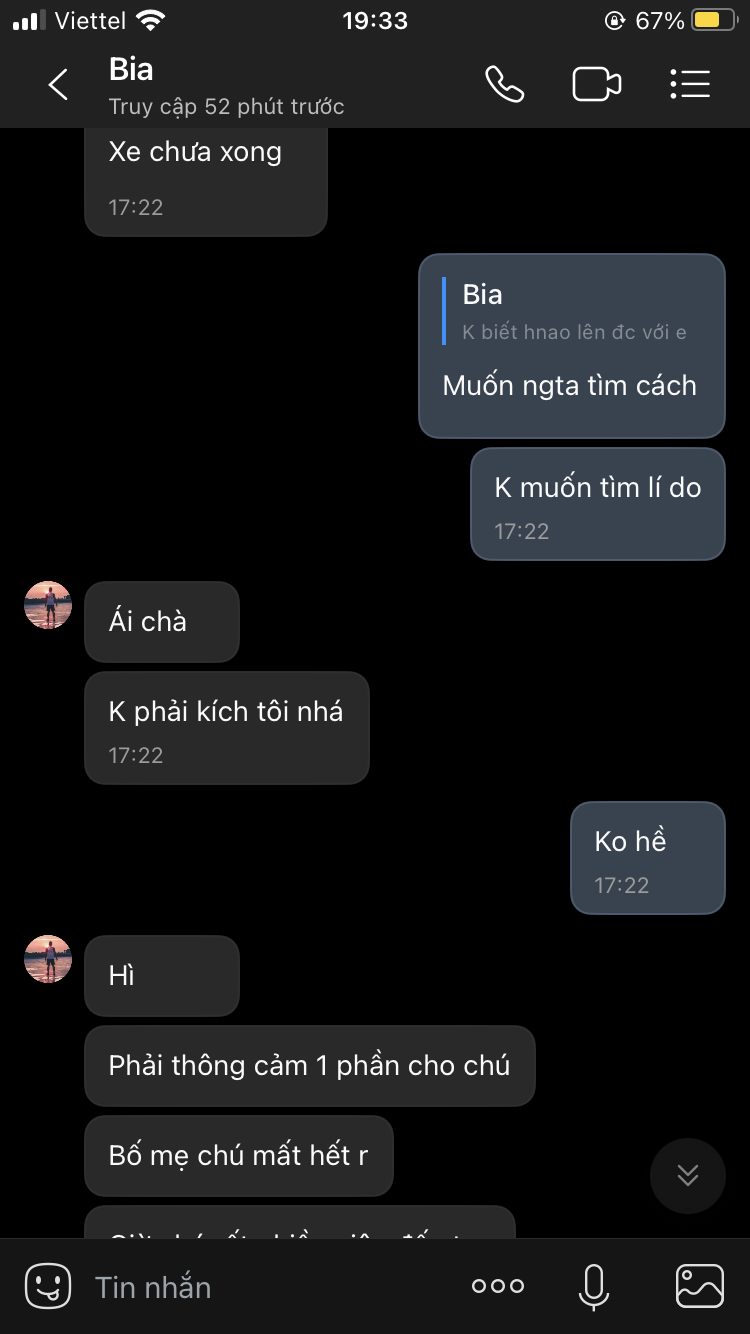Viewport: 750px width, 1334px height.
Task: Tap Bia's avatar beside Ái chà
Action: coord(48,605)
